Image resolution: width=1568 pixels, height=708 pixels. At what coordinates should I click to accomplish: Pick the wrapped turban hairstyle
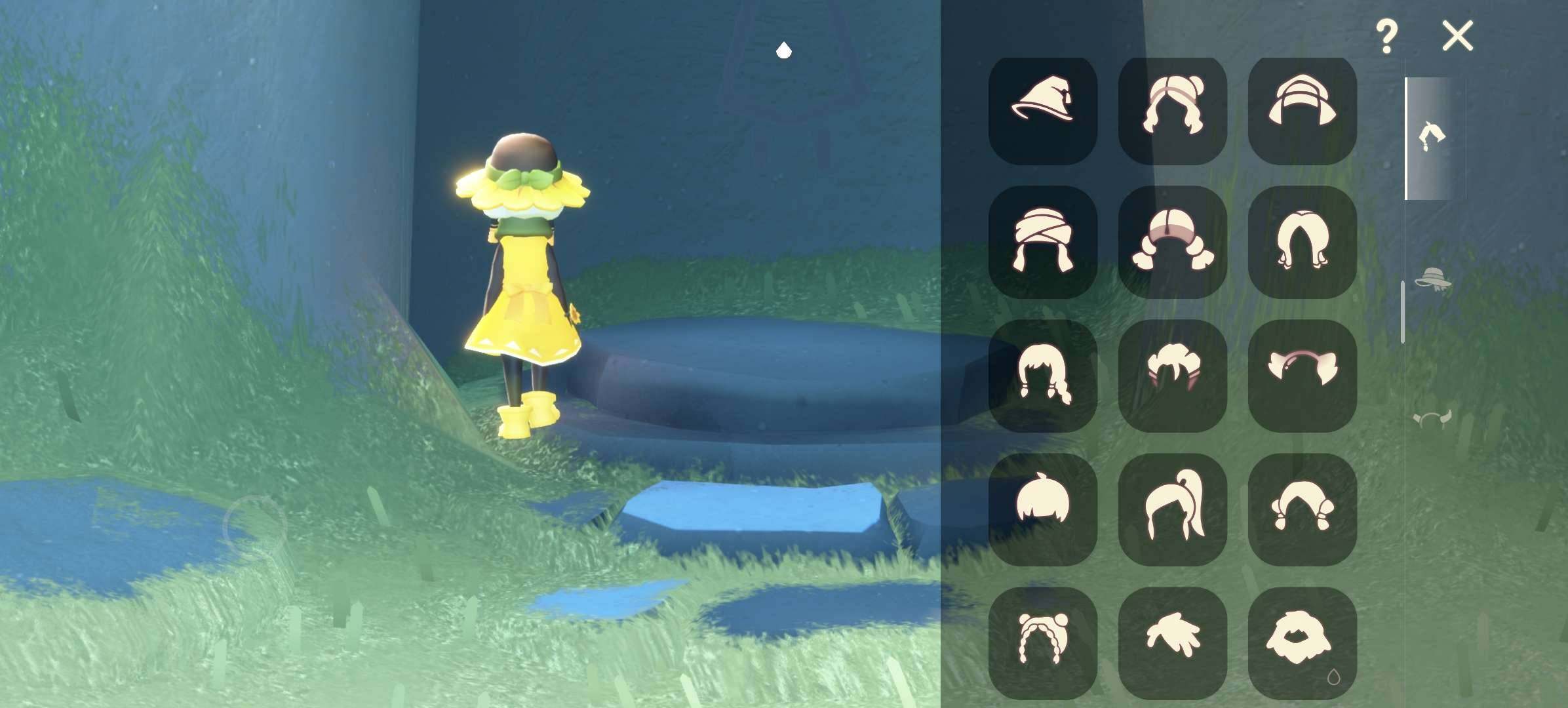[x=1042, y=243]
